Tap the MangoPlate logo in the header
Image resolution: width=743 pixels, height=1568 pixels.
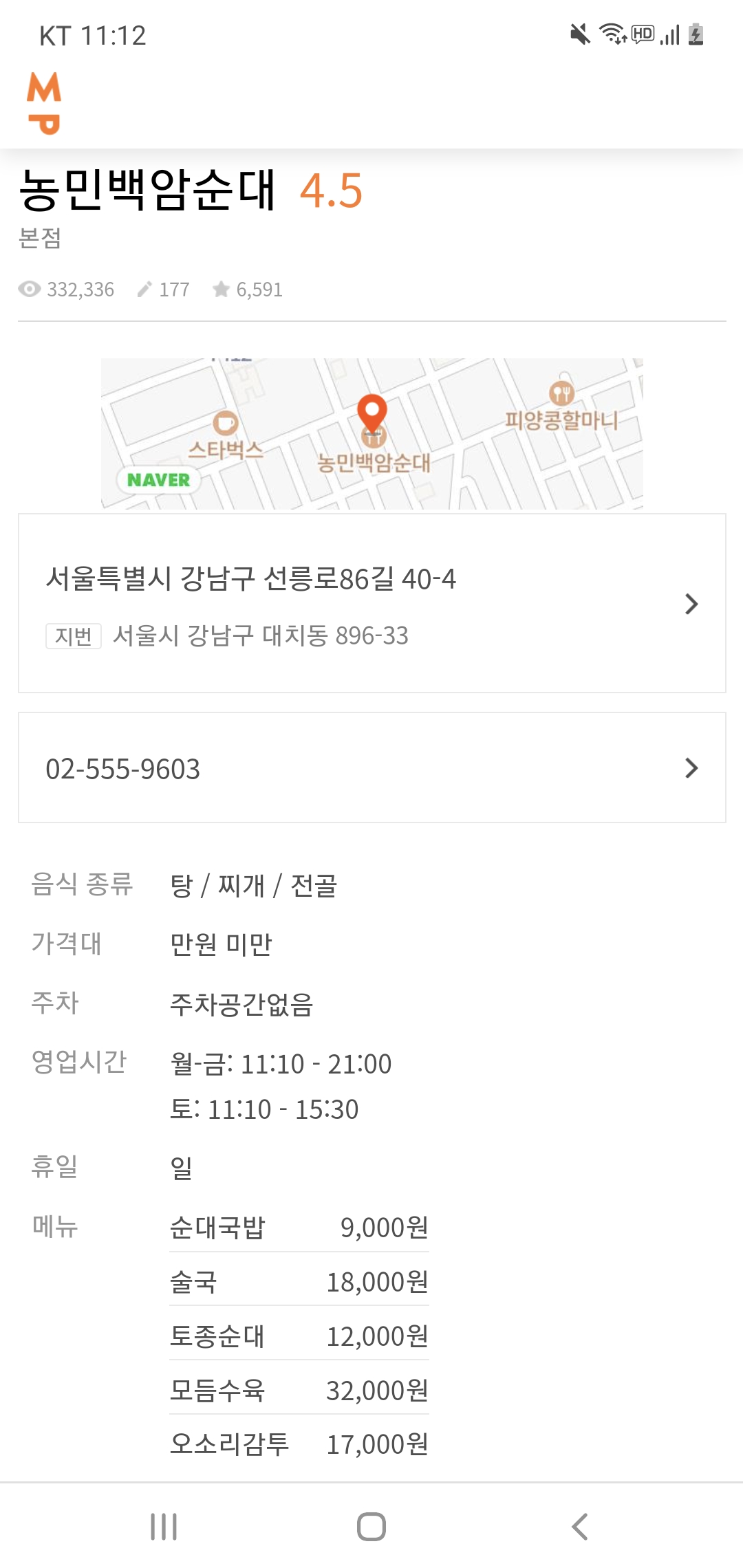point(44,103)
